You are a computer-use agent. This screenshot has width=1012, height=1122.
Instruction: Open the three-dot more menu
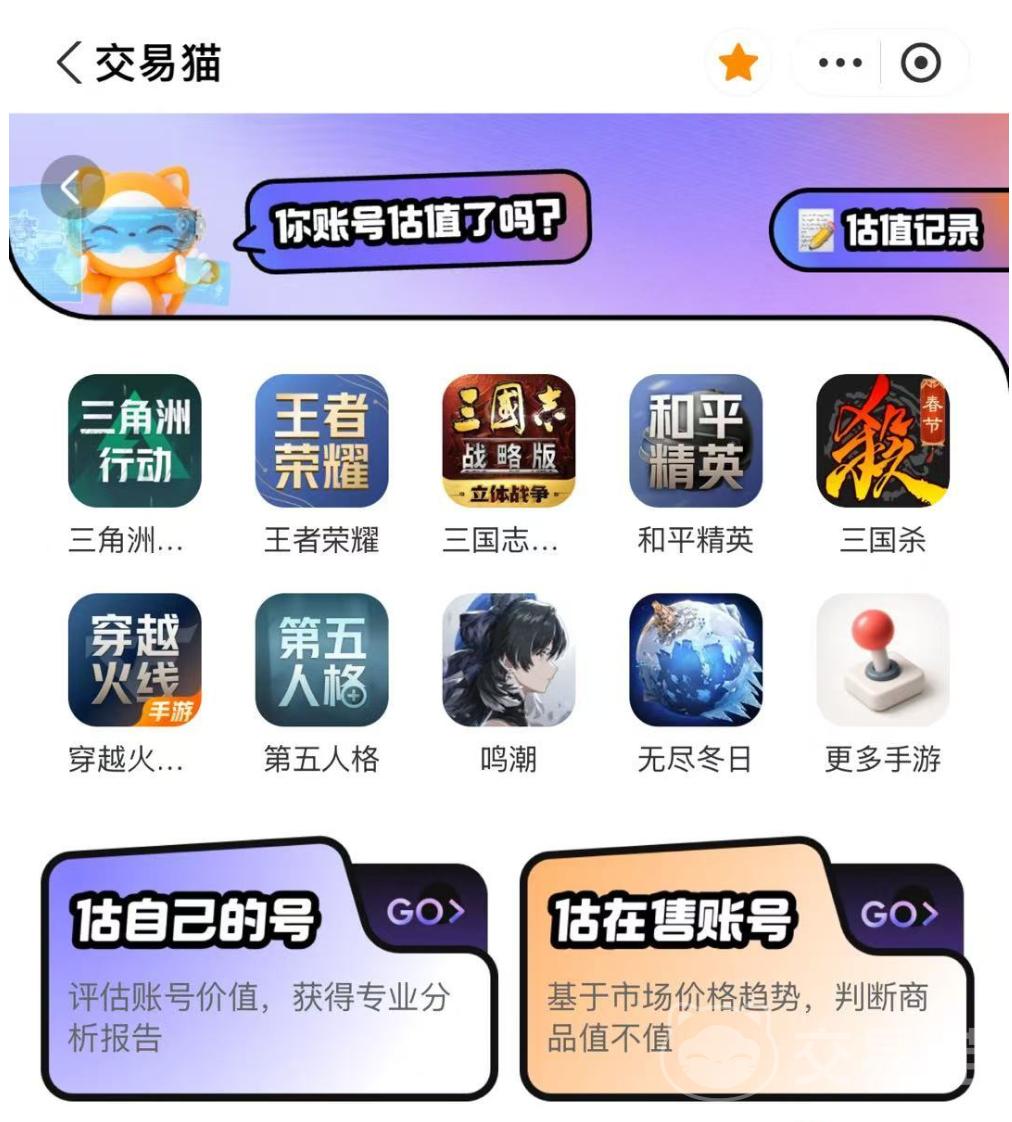[x=840, y=63]
